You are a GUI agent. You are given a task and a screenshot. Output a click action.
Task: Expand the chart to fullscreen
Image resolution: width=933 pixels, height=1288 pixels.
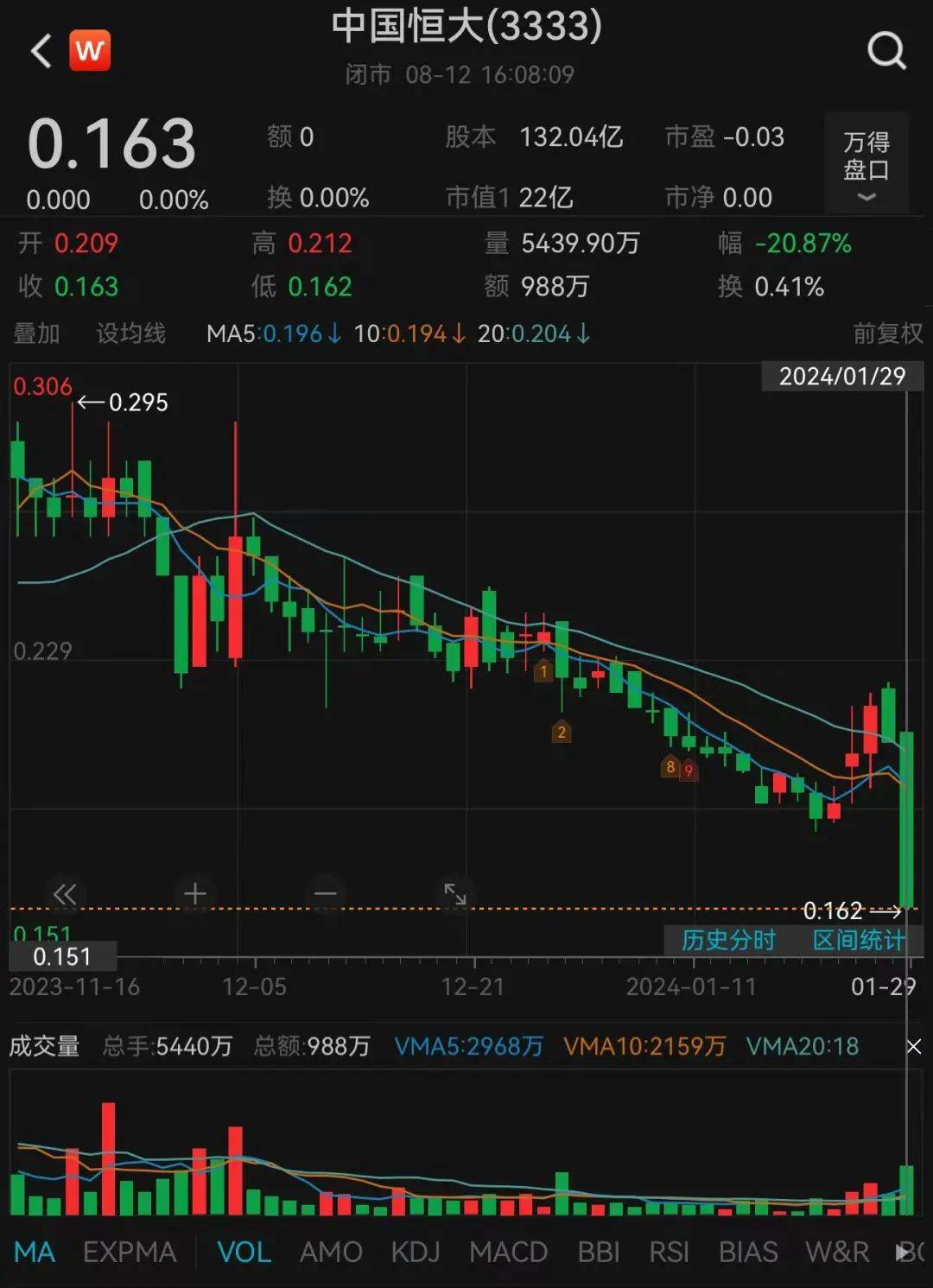point(455,894)
